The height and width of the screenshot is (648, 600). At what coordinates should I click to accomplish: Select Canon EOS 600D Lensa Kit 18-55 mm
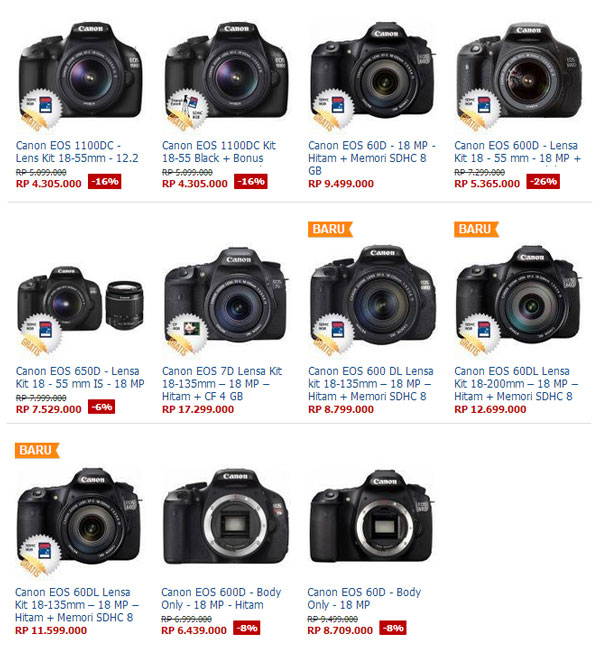516,152
